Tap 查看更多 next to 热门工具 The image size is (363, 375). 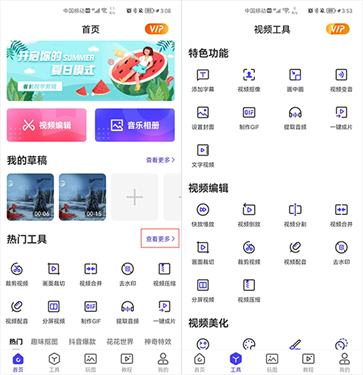(x=160, y=239)
